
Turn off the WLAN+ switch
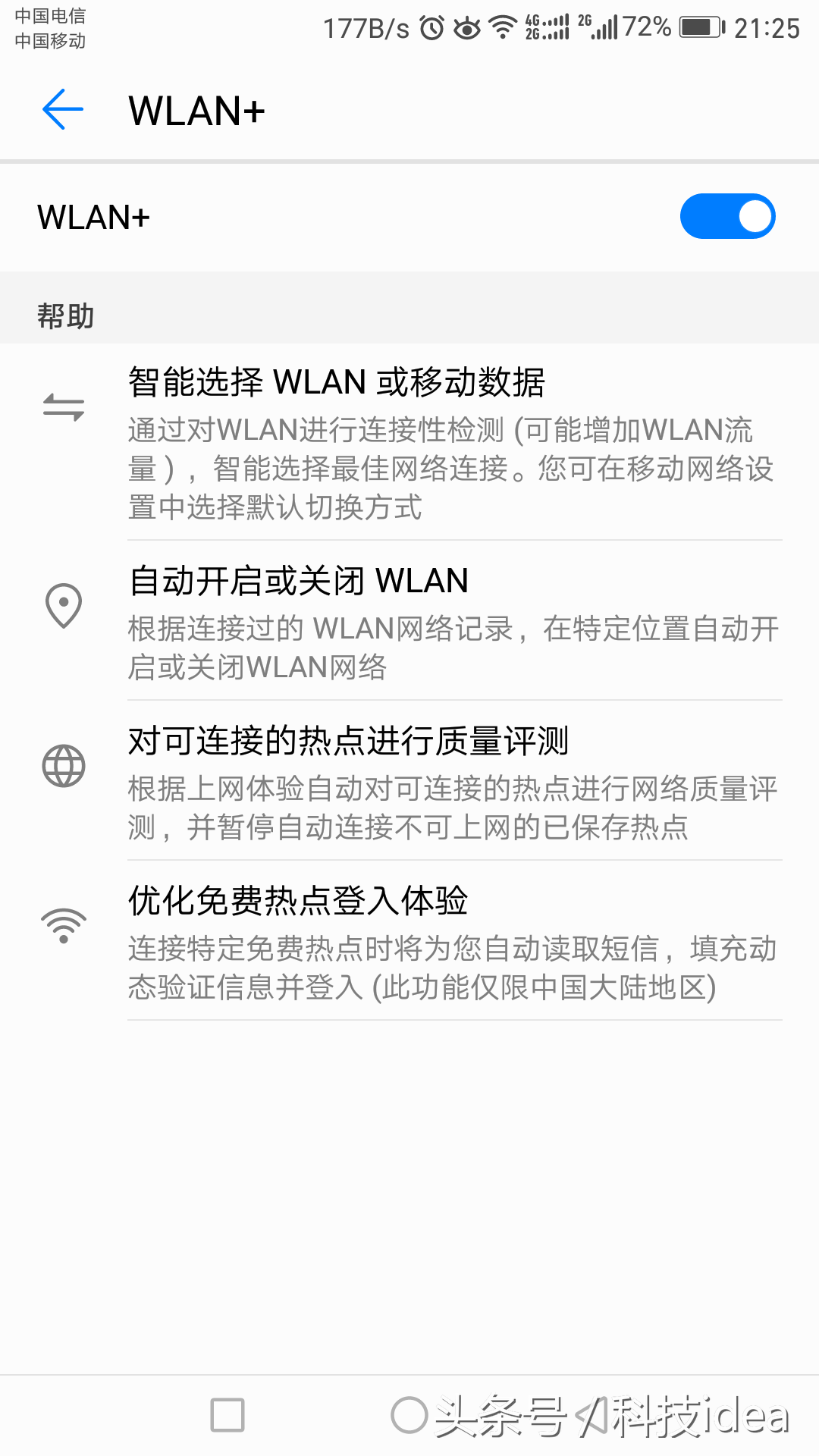click(726, 217)
